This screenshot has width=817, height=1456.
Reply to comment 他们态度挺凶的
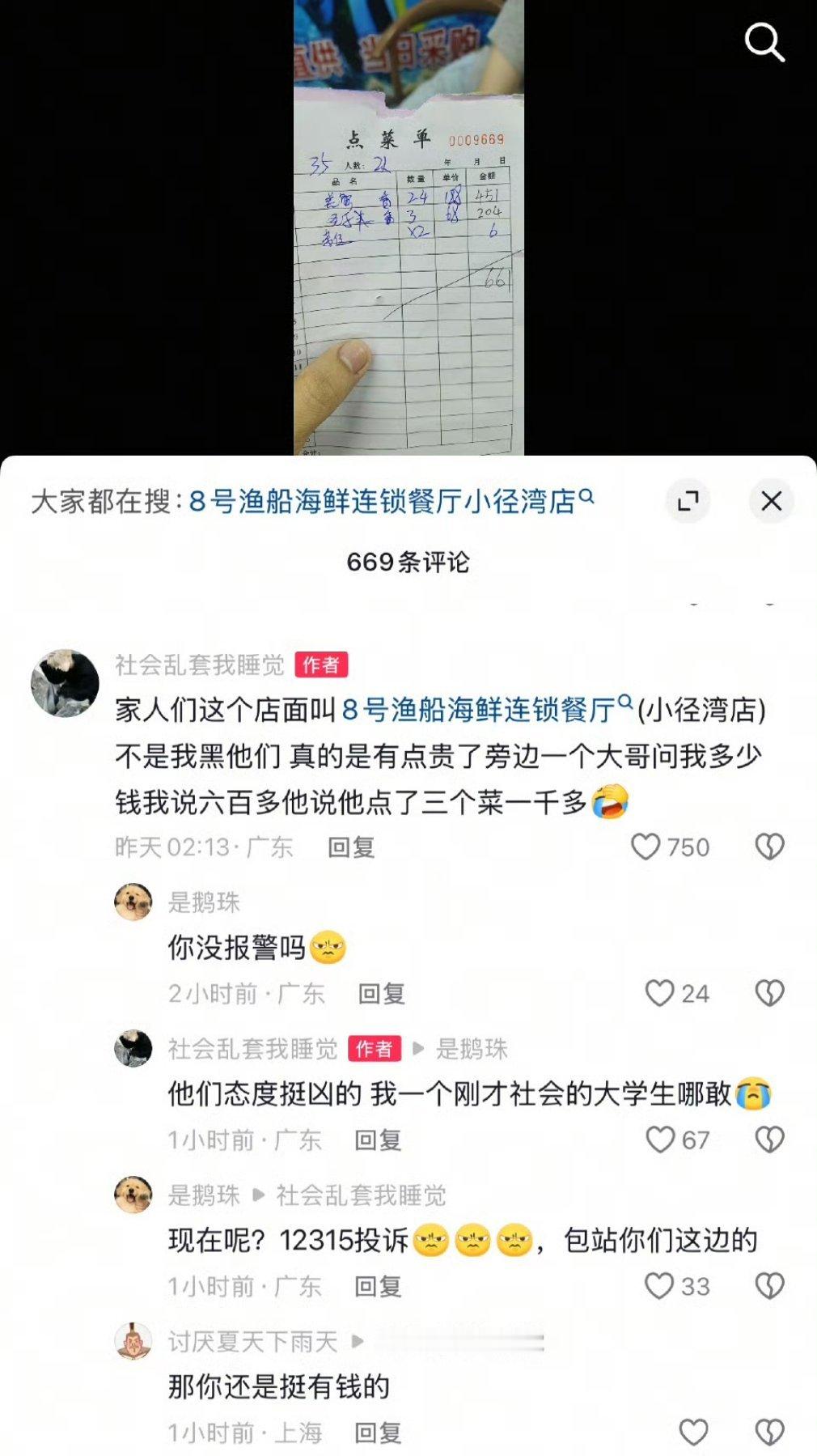378,1140
